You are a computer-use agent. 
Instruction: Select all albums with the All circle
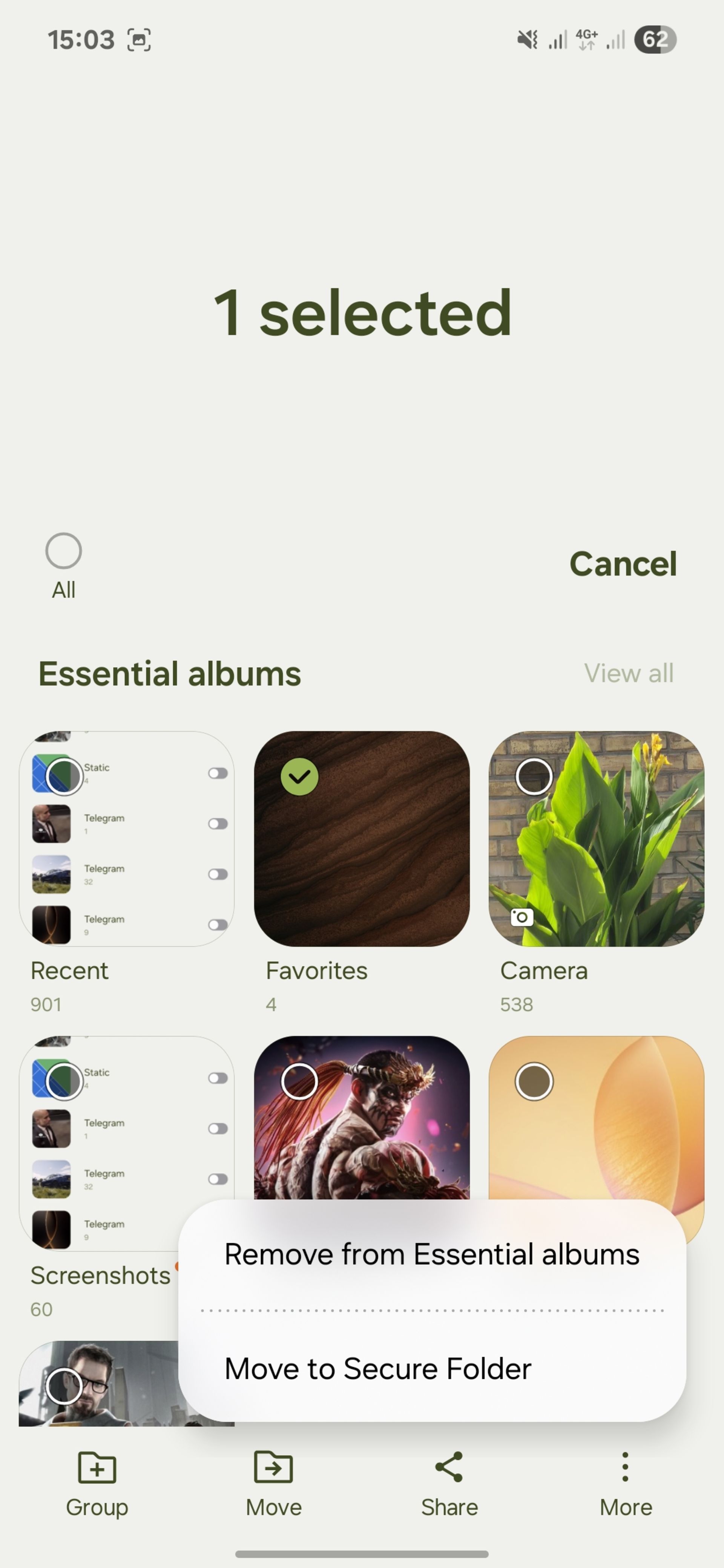pos(63,551)
